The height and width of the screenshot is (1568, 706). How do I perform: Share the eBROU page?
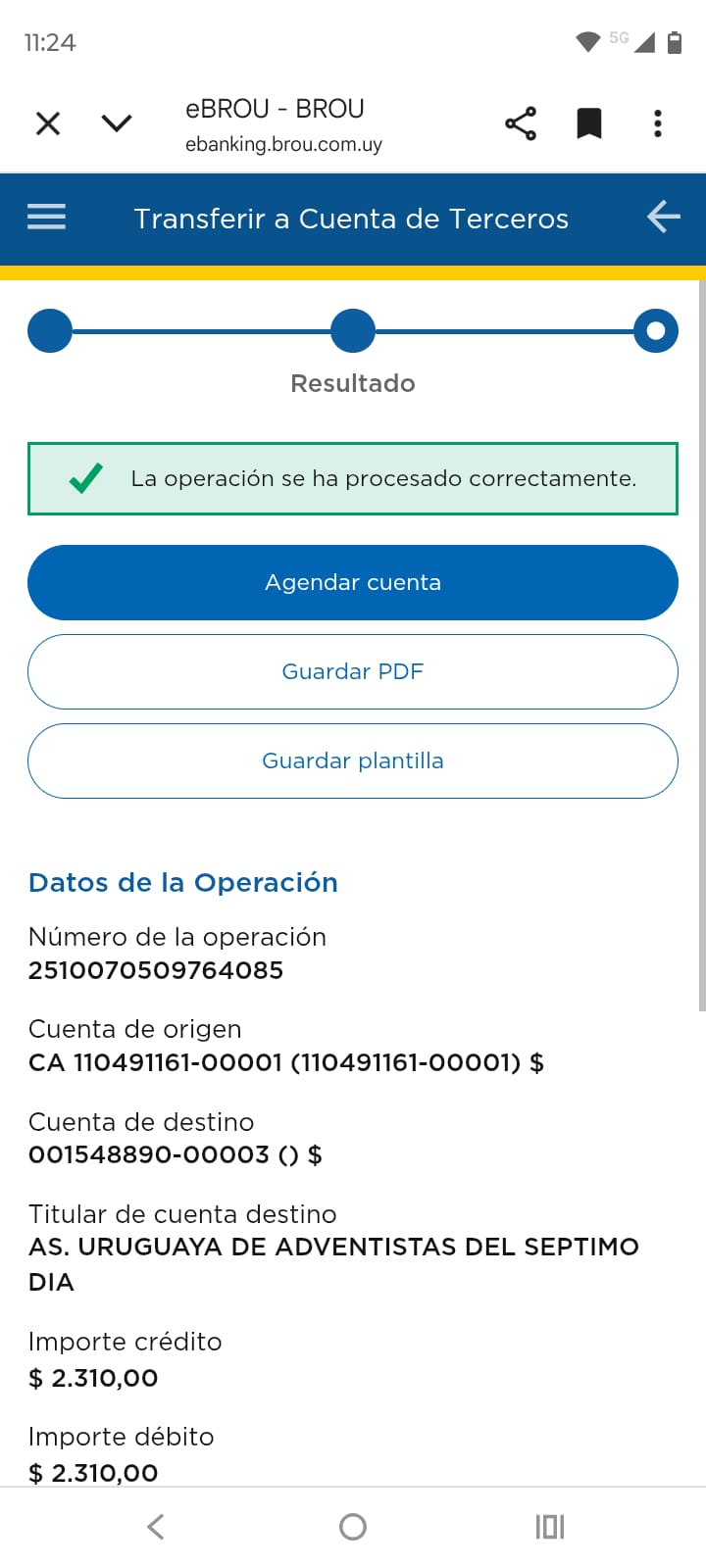click(x=521, y=123)
